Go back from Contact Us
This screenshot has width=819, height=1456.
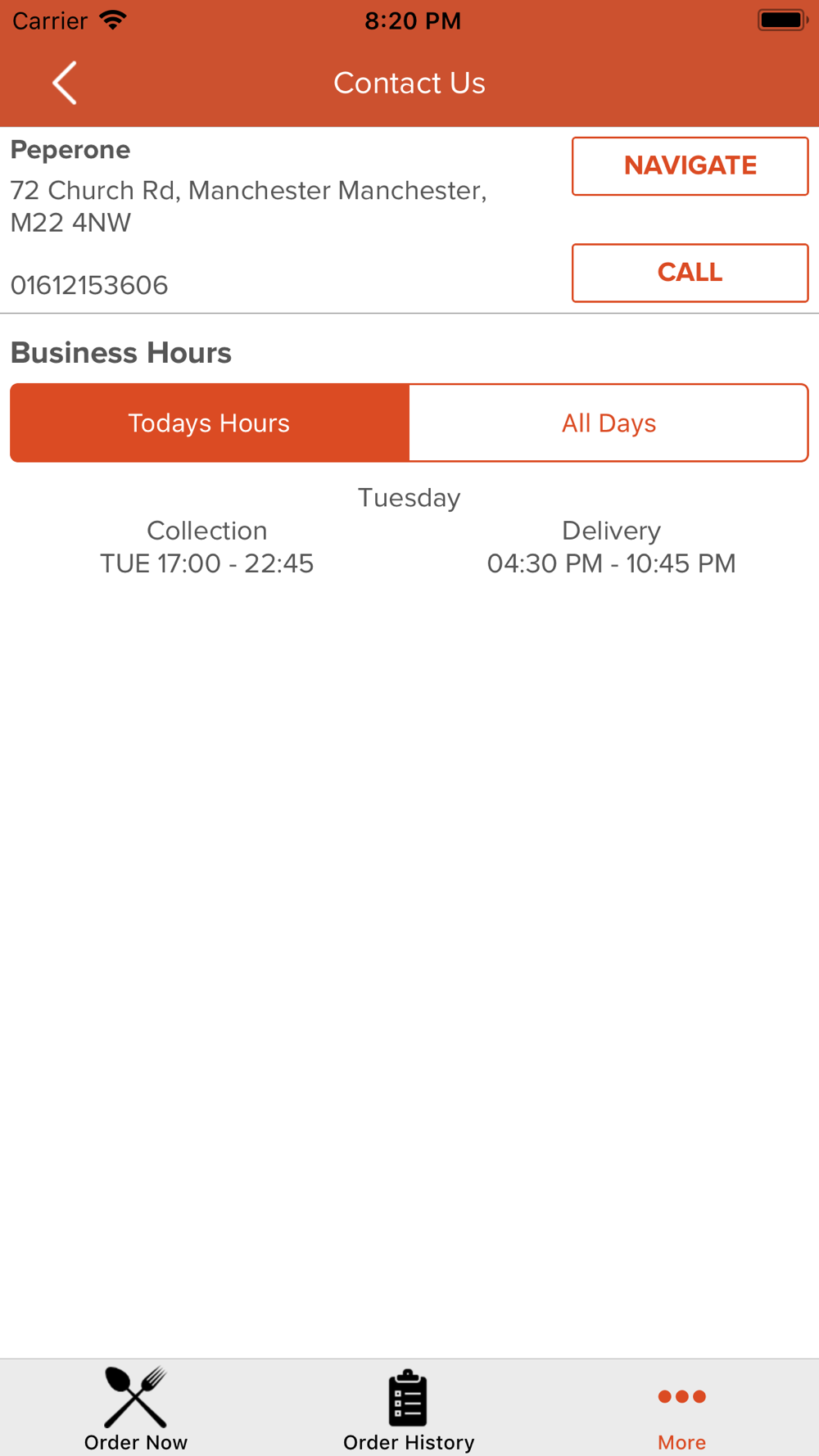pos(65,83)
